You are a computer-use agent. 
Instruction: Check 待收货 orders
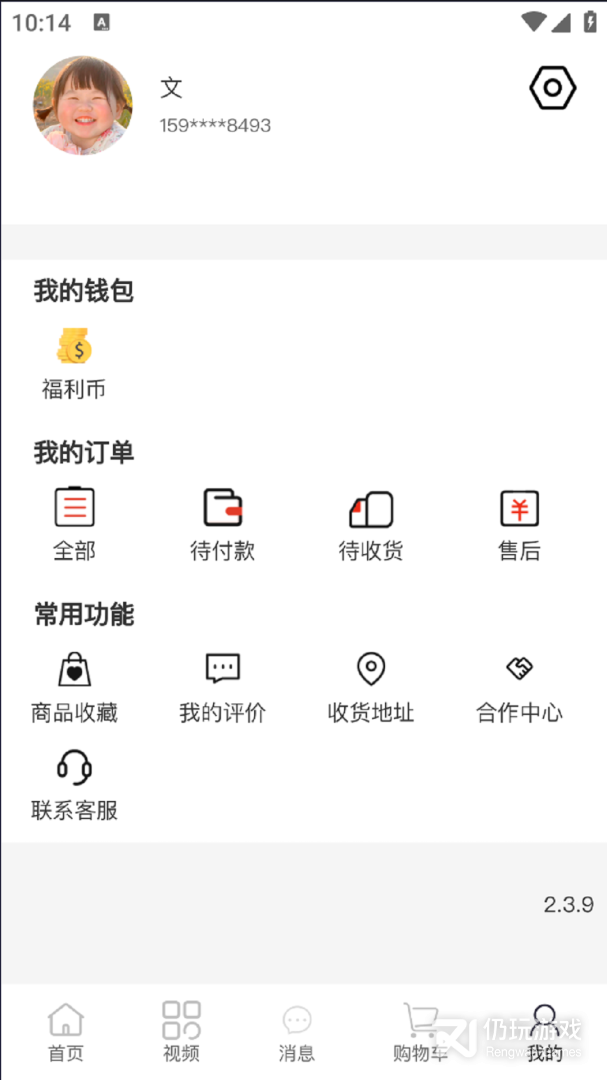pyautogui.click(x=370, y=524)
